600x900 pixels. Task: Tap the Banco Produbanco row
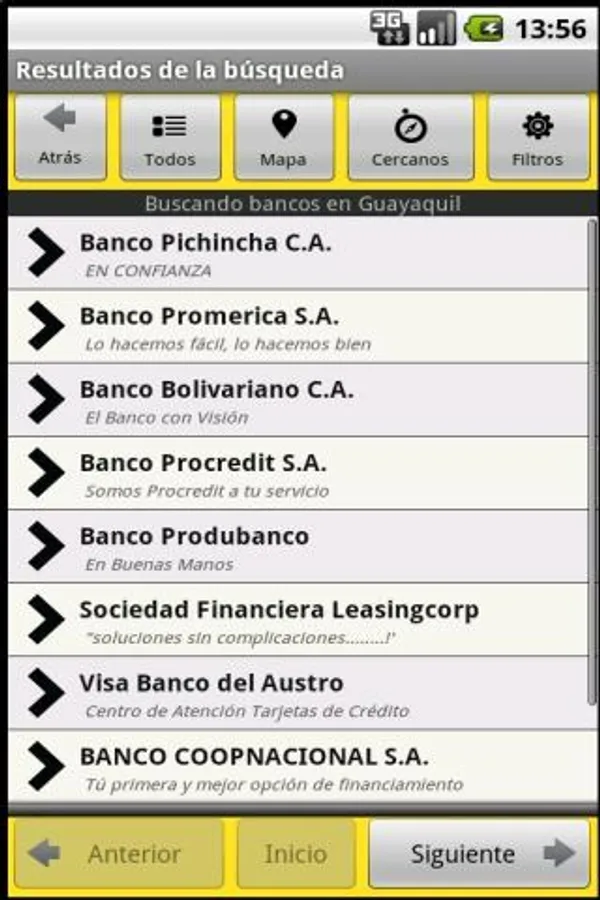(298, 547)
